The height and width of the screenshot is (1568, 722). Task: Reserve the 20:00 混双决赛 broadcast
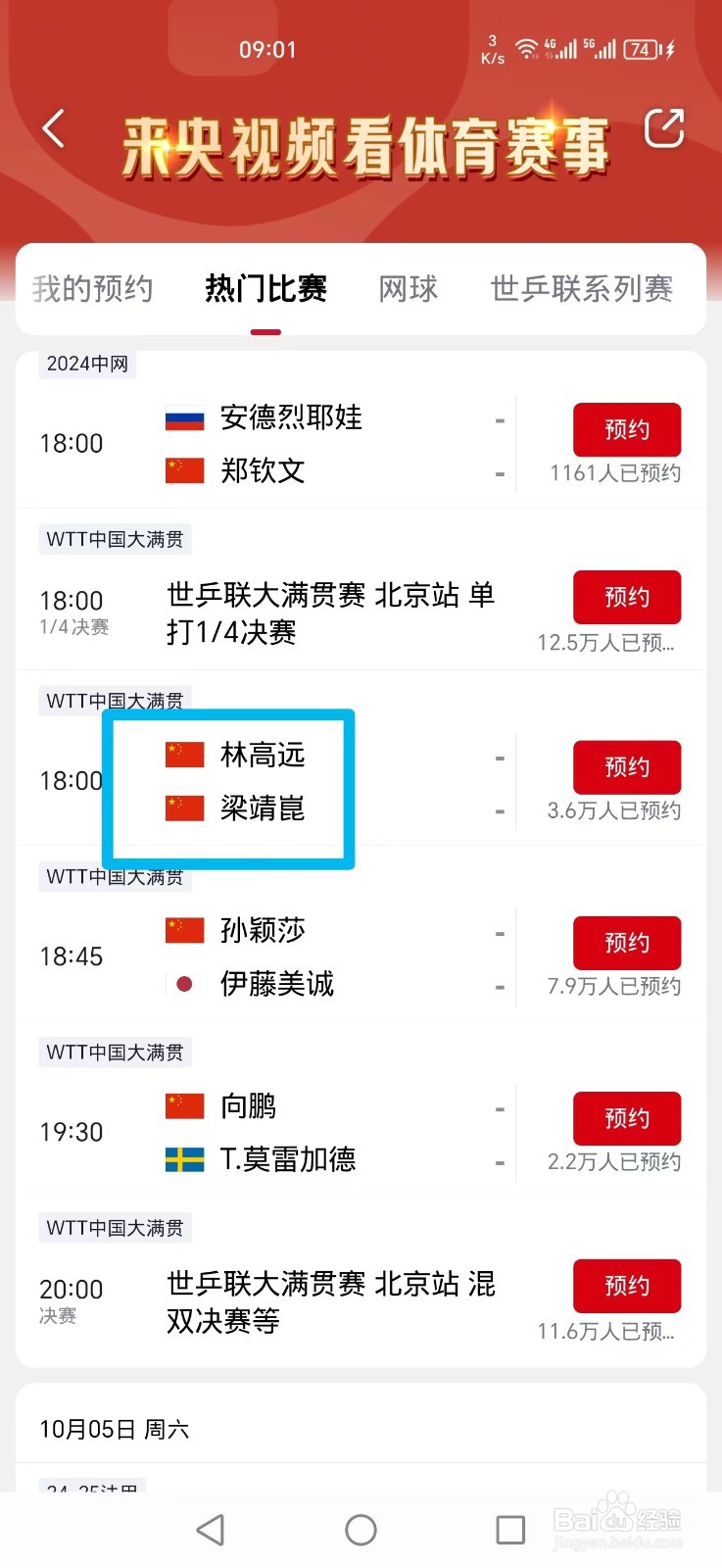click(627, 1286)
